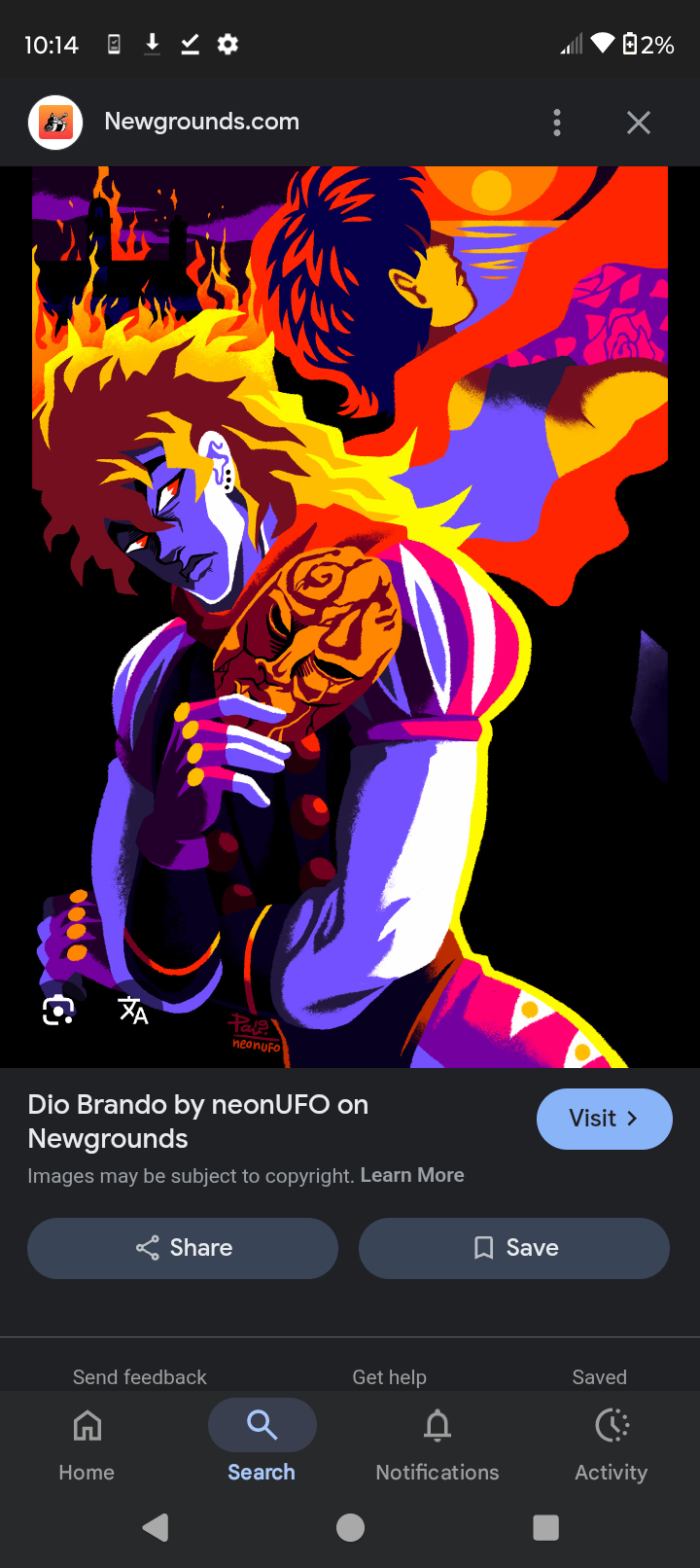Viewport: 700px width, 1568px height.
Task: Close the image viewer
Action: click(639, 123)
